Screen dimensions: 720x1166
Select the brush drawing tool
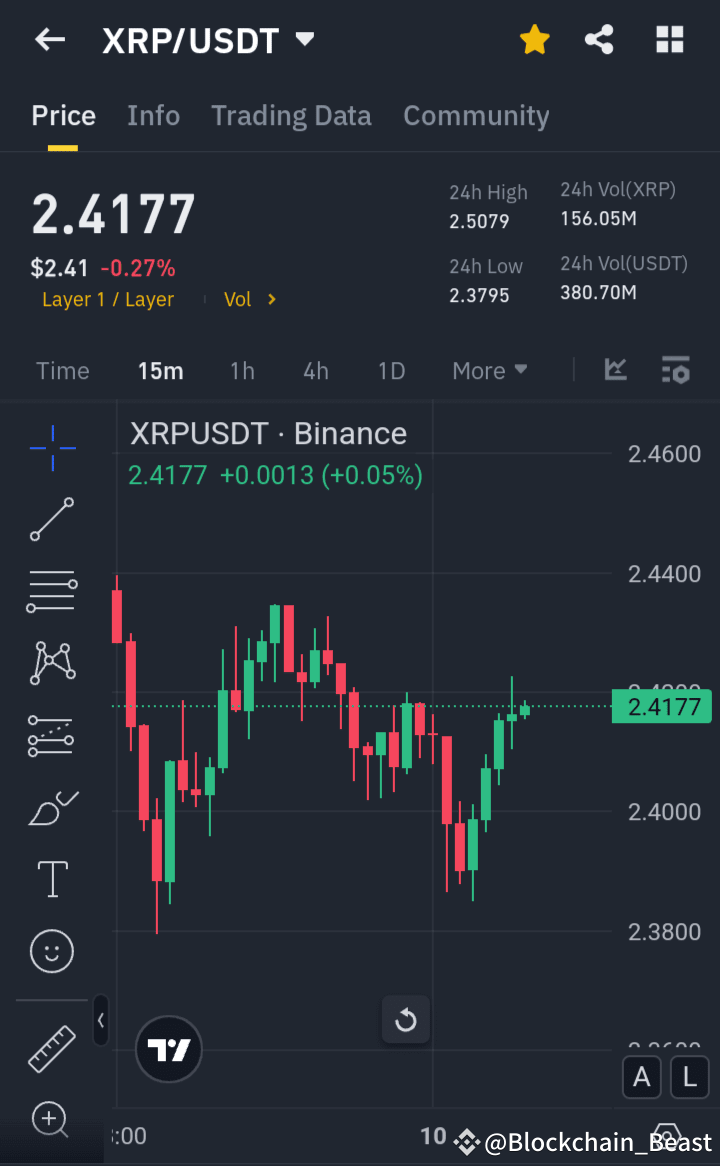[51, 807]
